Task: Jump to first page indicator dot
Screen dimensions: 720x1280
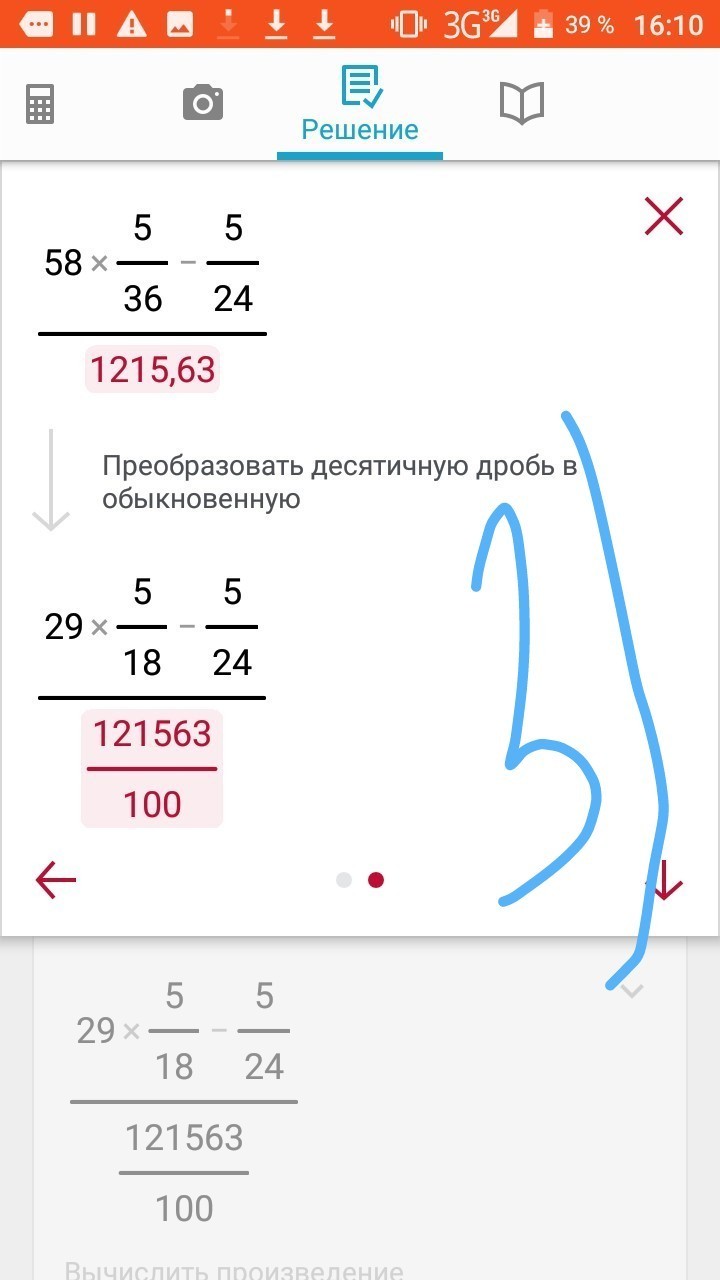Action: [x=344, y=880]
